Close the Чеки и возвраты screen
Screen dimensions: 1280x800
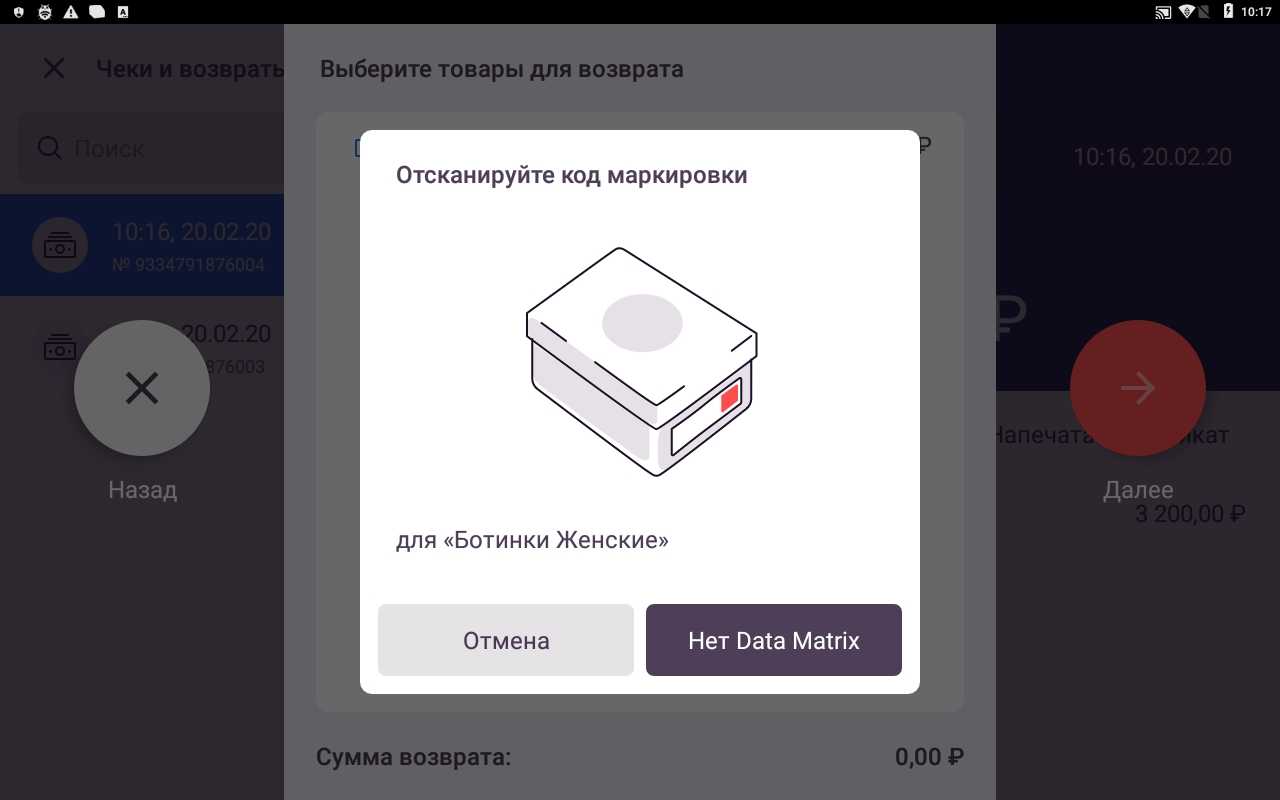54,69
